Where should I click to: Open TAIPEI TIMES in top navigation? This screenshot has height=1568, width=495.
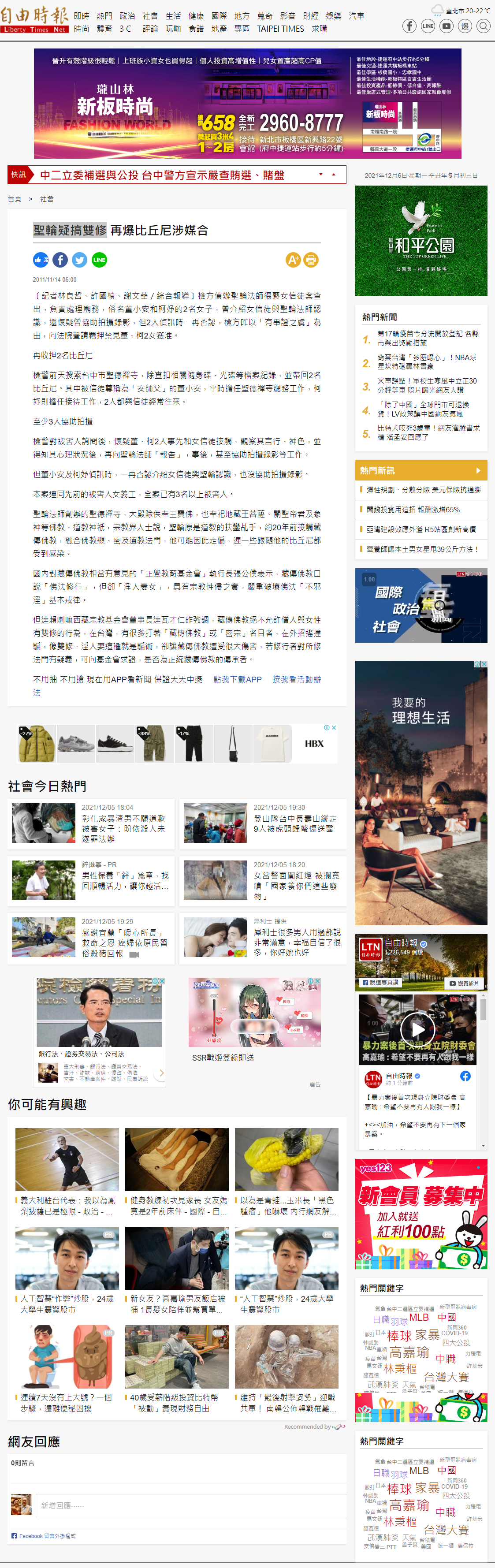click(x=280, y=29)
